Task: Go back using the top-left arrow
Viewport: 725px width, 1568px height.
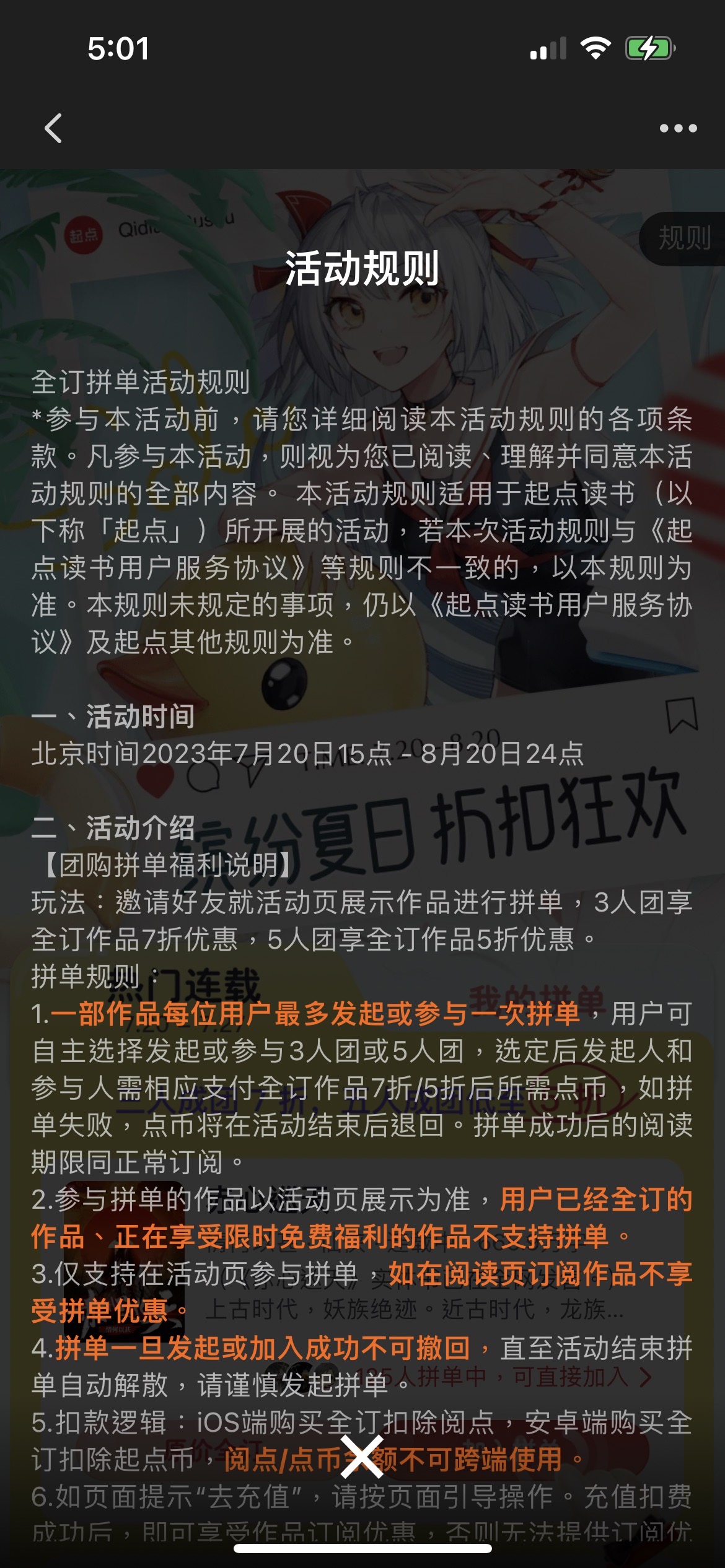Action: [54, 128]
